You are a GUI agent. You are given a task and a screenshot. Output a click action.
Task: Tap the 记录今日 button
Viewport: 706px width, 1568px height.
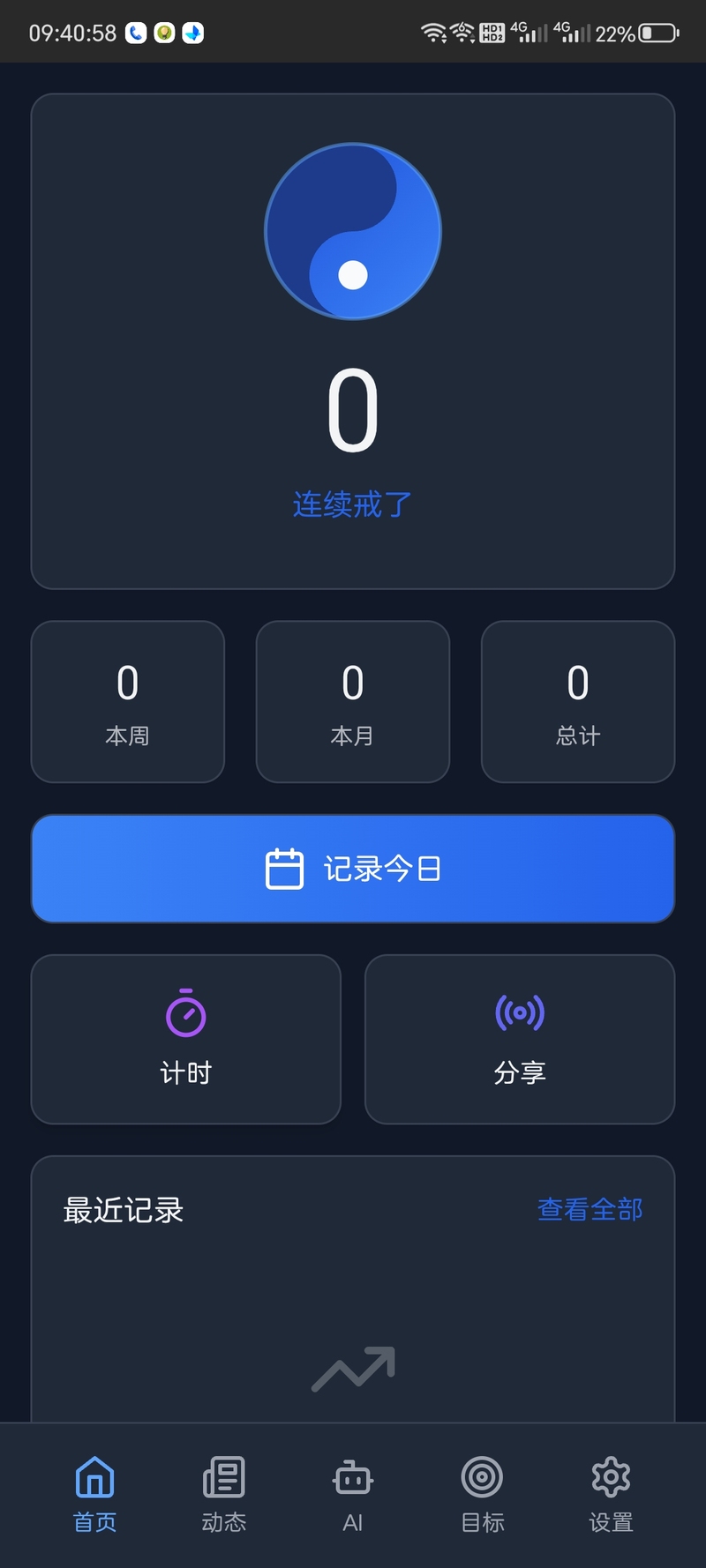point(353,869)
